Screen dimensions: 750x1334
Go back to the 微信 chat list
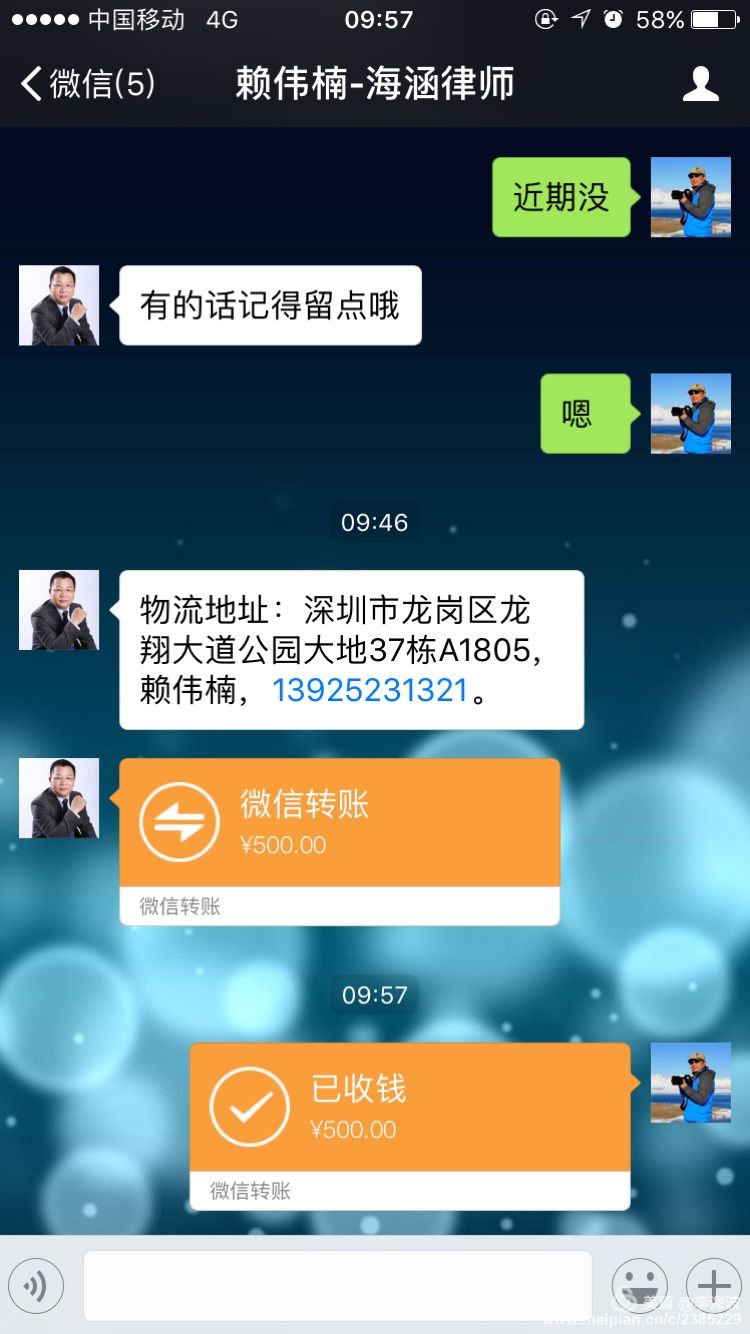88,84
